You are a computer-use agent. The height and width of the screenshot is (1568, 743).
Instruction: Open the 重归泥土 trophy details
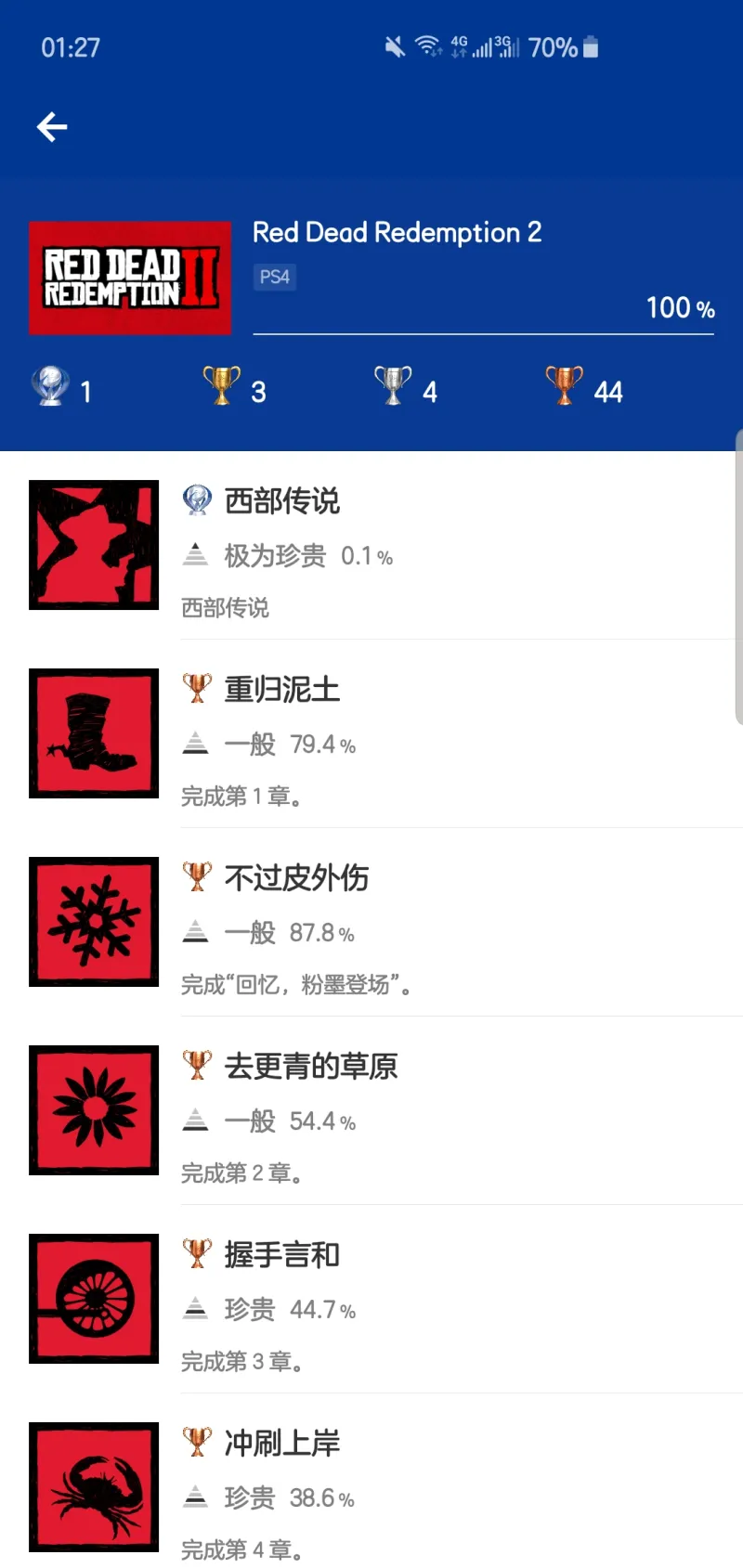pos(371,734)
